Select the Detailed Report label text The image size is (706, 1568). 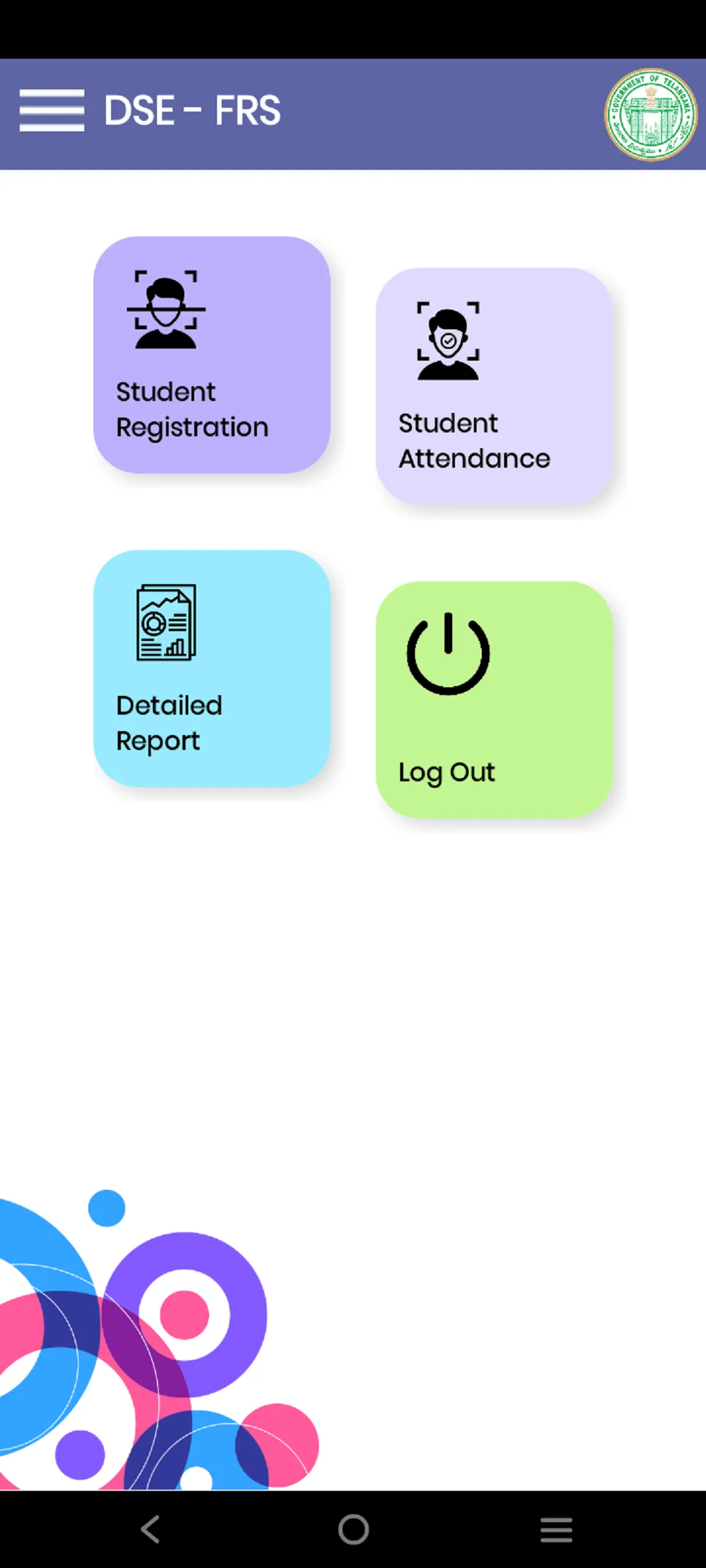coord(169,723)
